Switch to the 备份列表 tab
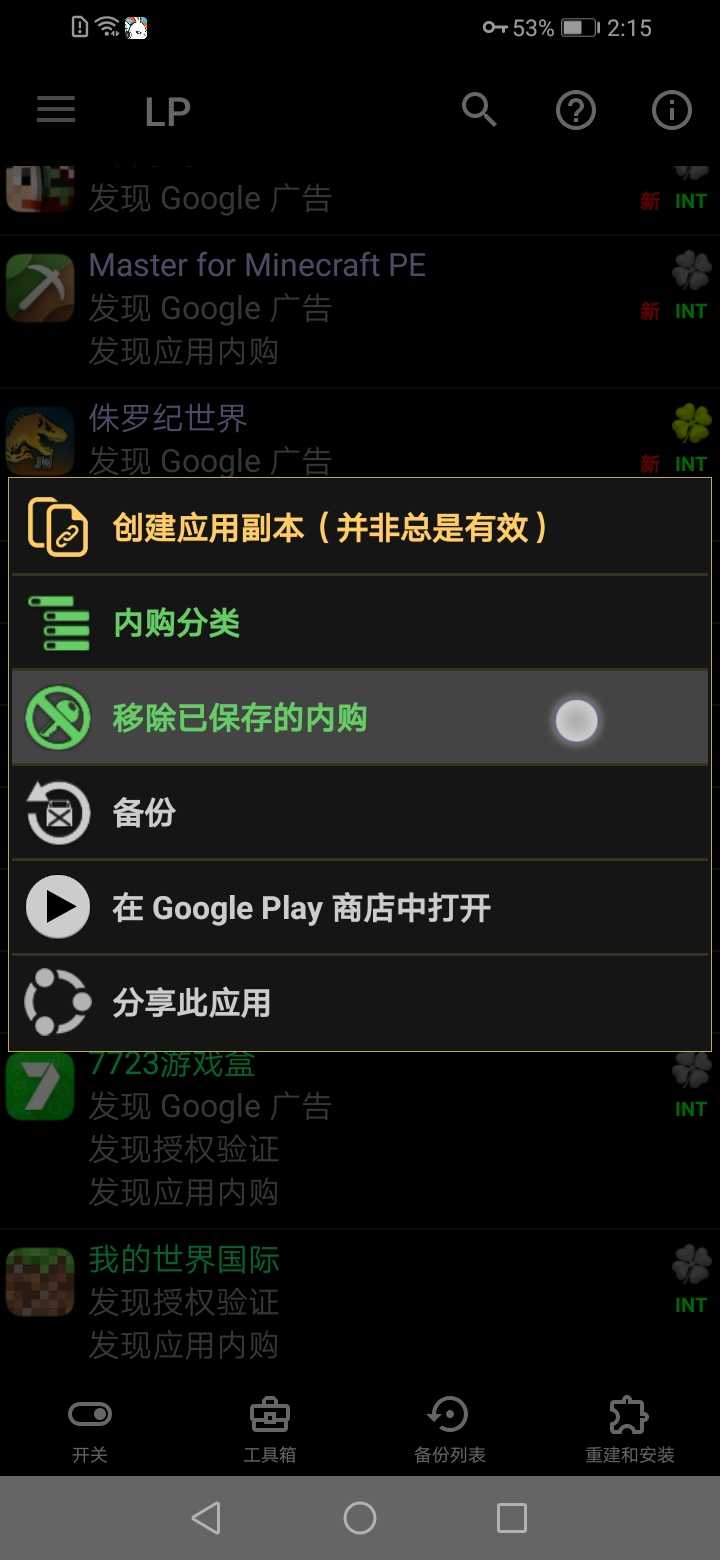The image size is (720, 1560). (450, 1430)
